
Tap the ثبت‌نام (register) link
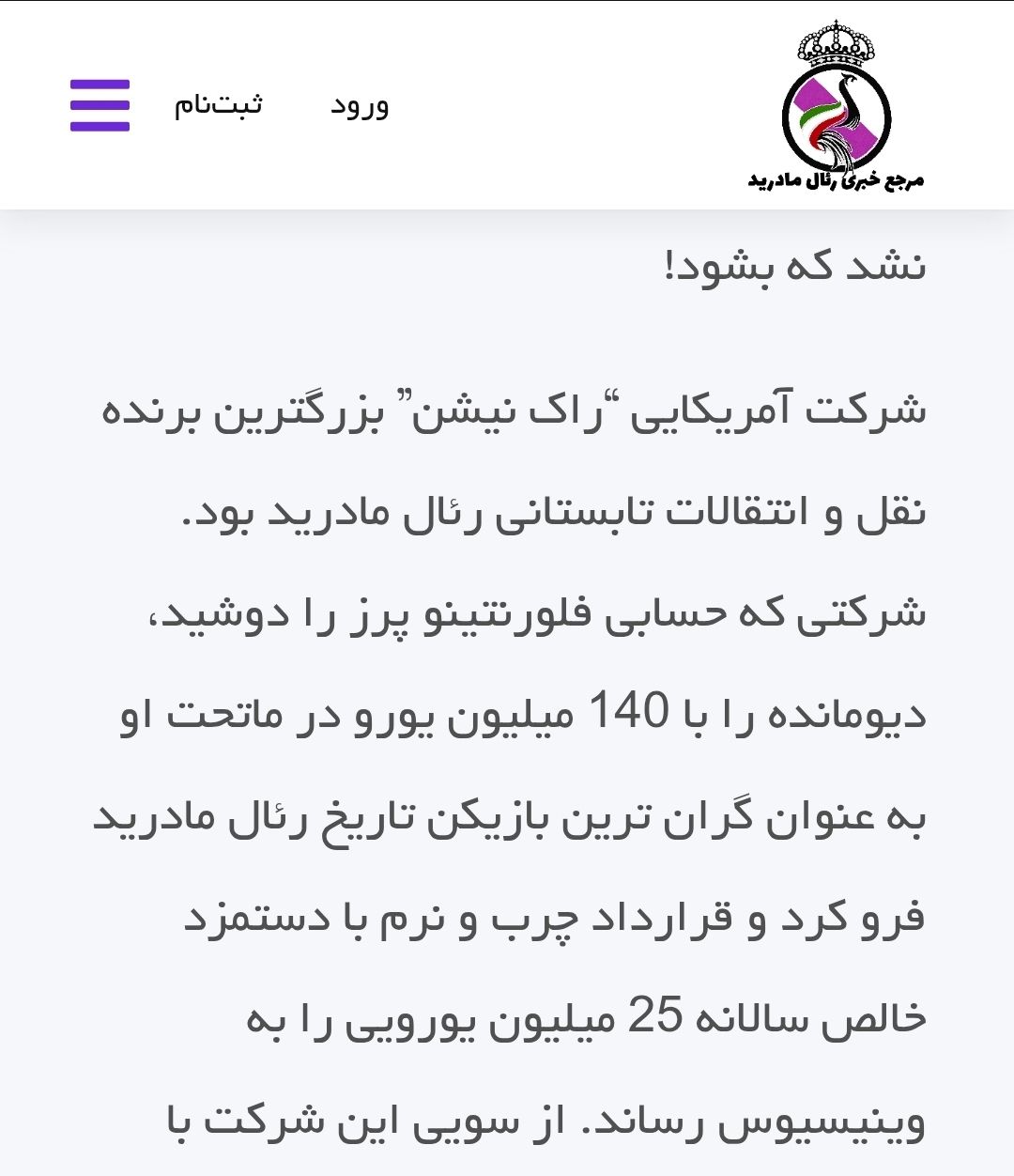coord(218,104)
